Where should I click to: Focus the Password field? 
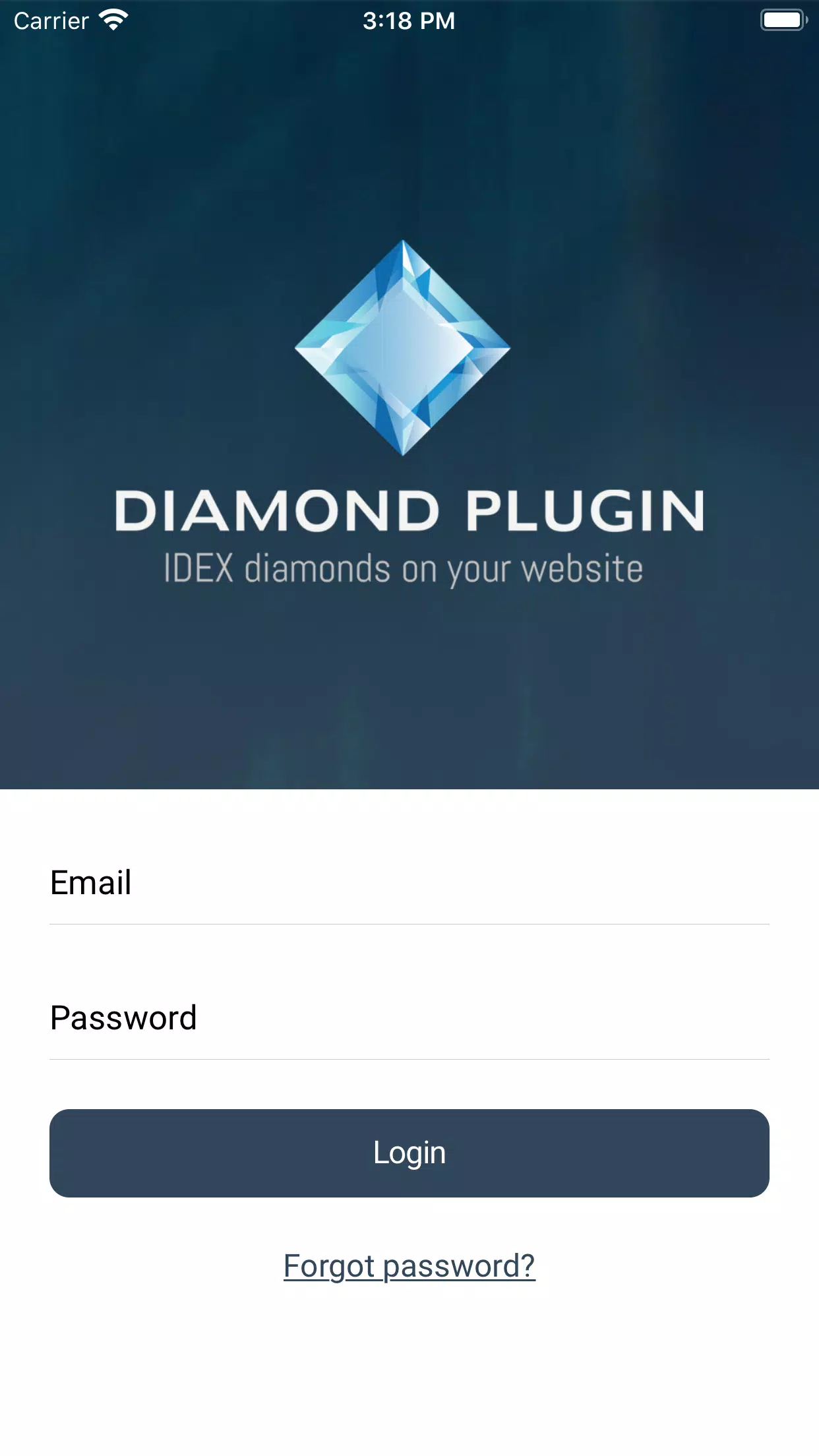409,1018
